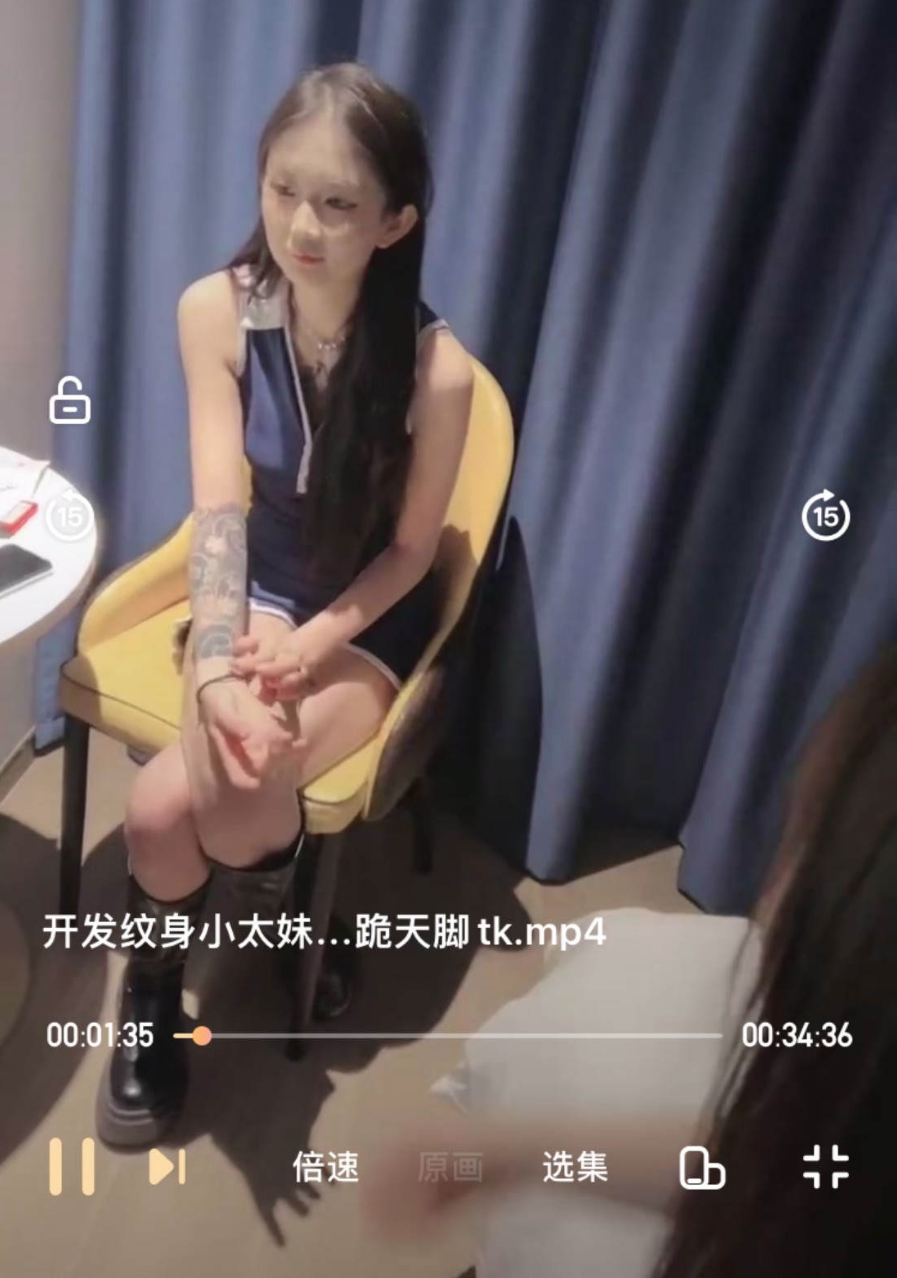The height and width of the screenshot is (1278, 897).
Task: Open the 选集 episode list
Action: pos(575,1167)
